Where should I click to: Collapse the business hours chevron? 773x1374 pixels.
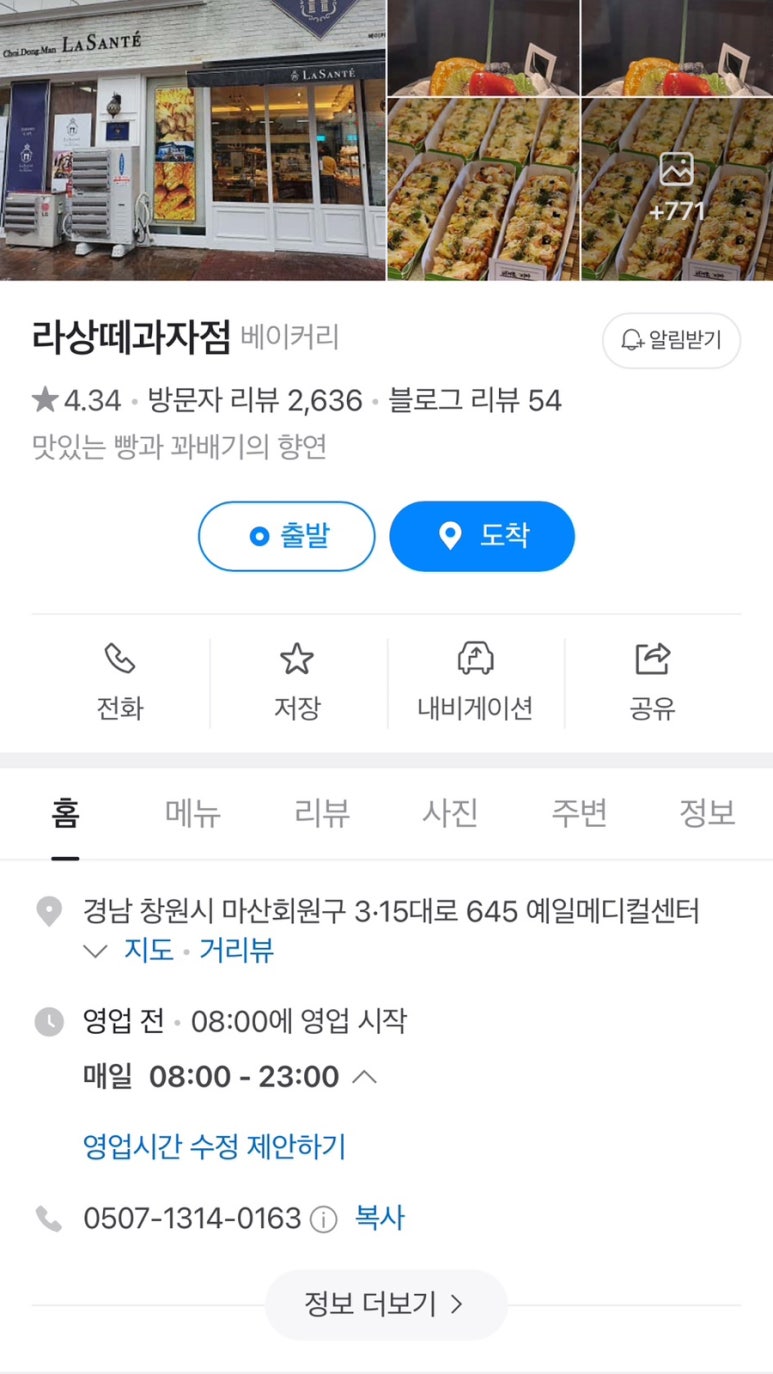point(365,1077)
